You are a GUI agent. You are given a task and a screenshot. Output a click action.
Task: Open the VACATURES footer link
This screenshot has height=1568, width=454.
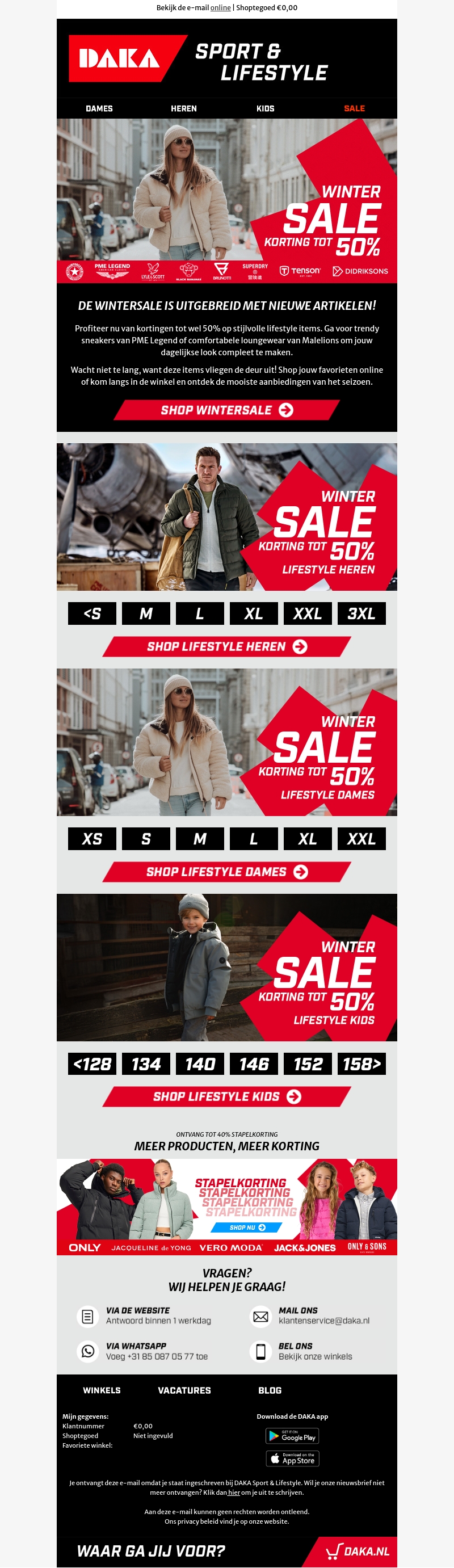point(184,1390)
